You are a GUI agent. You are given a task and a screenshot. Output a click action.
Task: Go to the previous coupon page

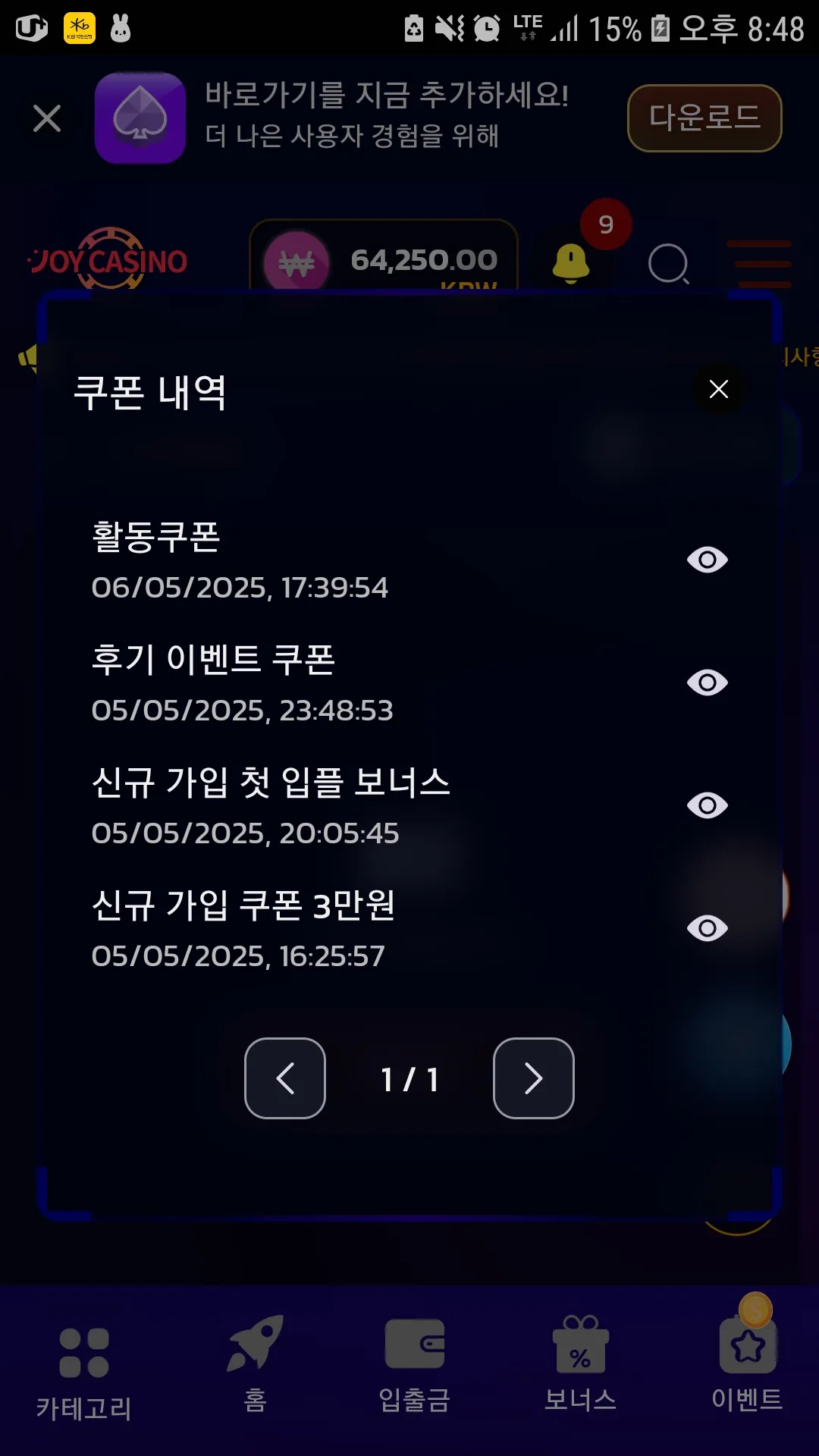[285, 1078]
